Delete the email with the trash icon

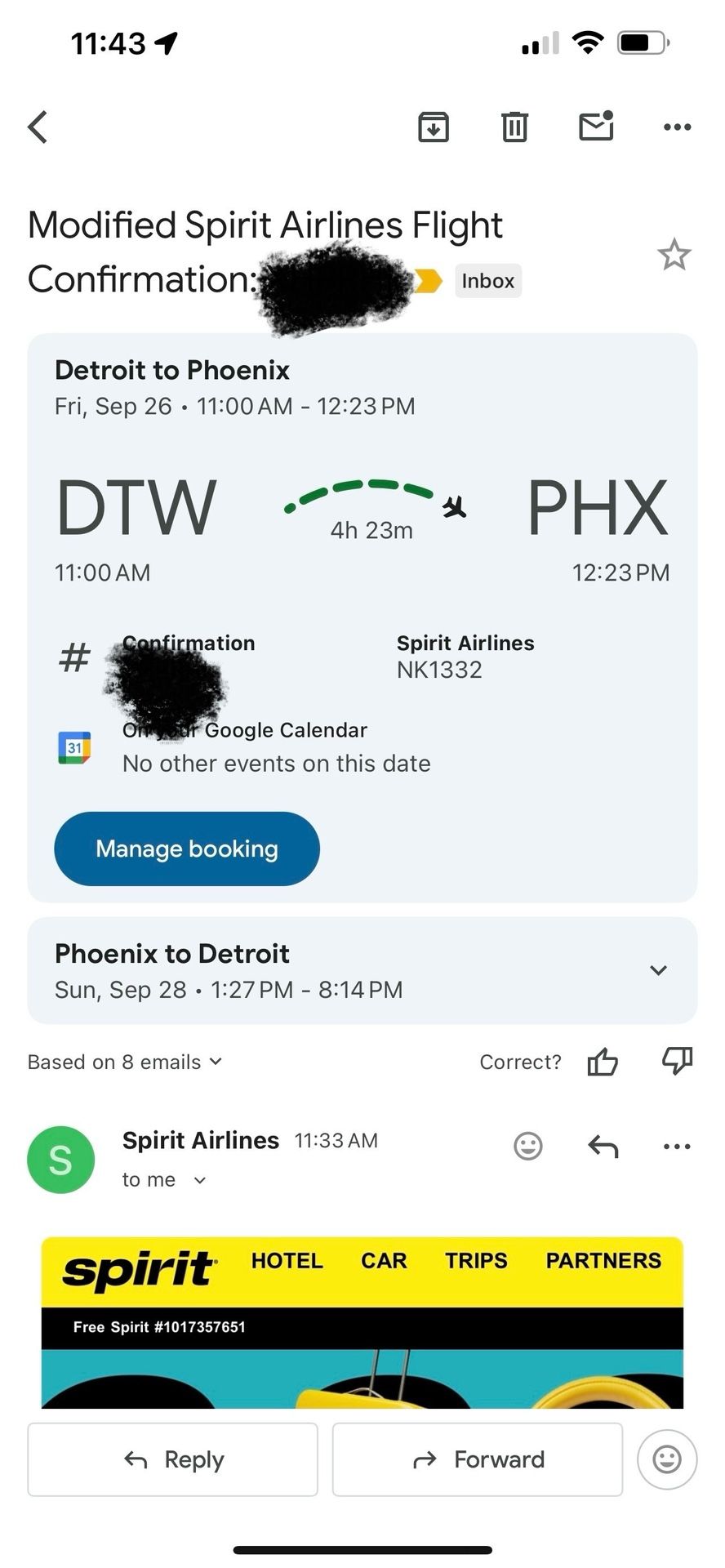pos(514,127)
